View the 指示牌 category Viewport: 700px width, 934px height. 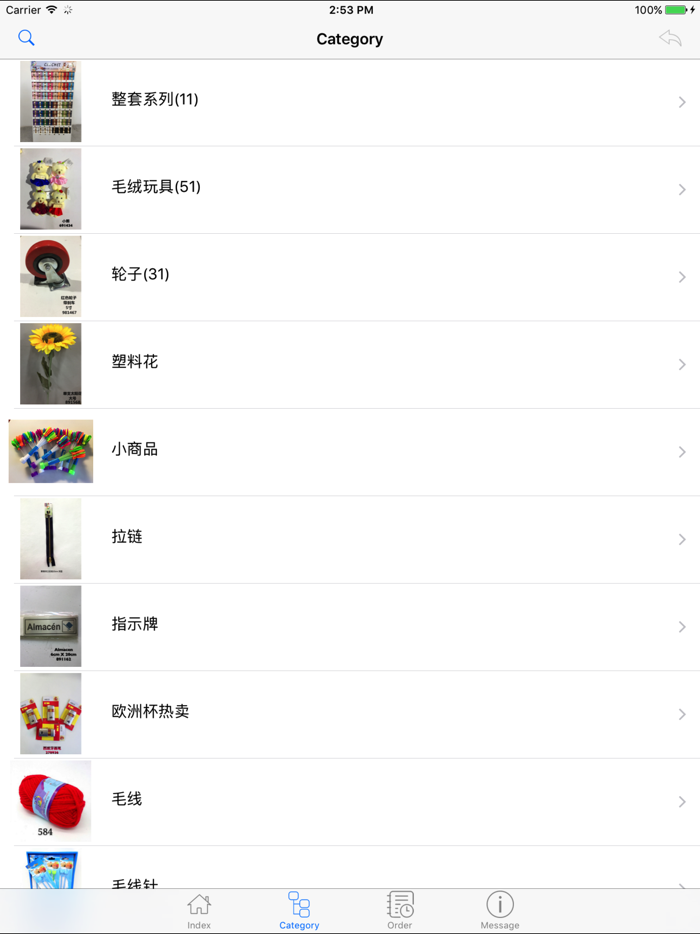[x=350, y=625]
